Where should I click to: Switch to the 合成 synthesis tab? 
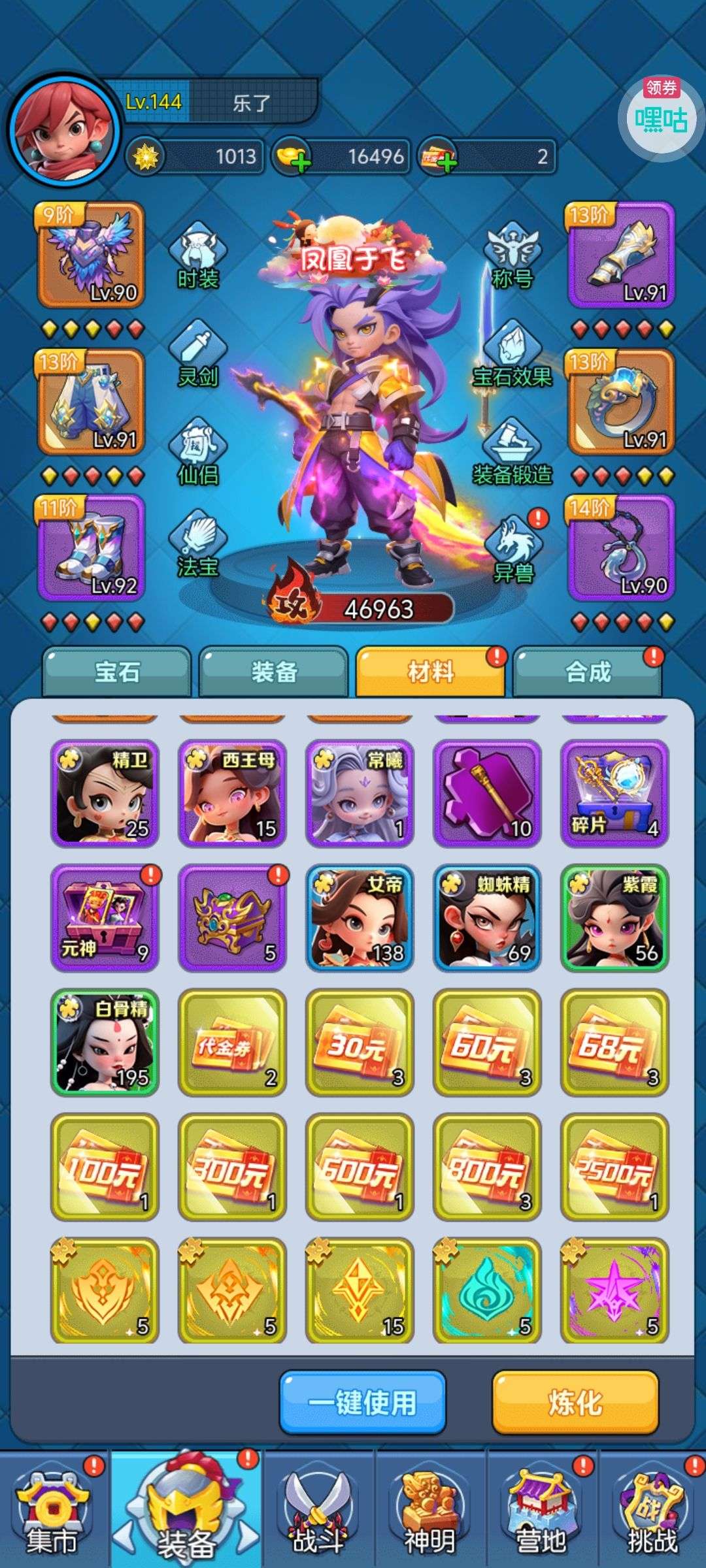click(x=588, y=671)
